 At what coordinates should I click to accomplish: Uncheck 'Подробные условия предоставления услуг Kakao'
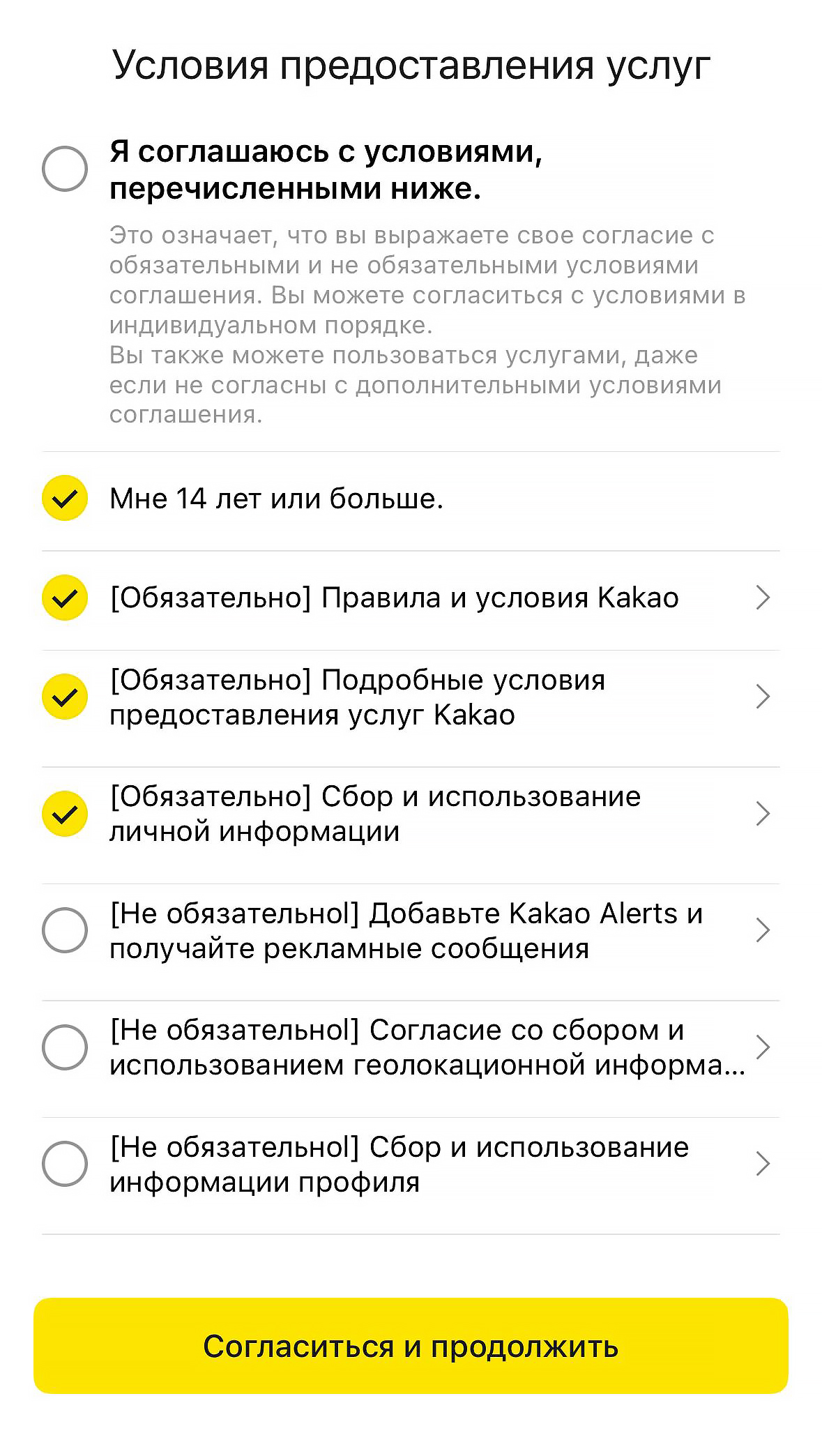(65, 697)
